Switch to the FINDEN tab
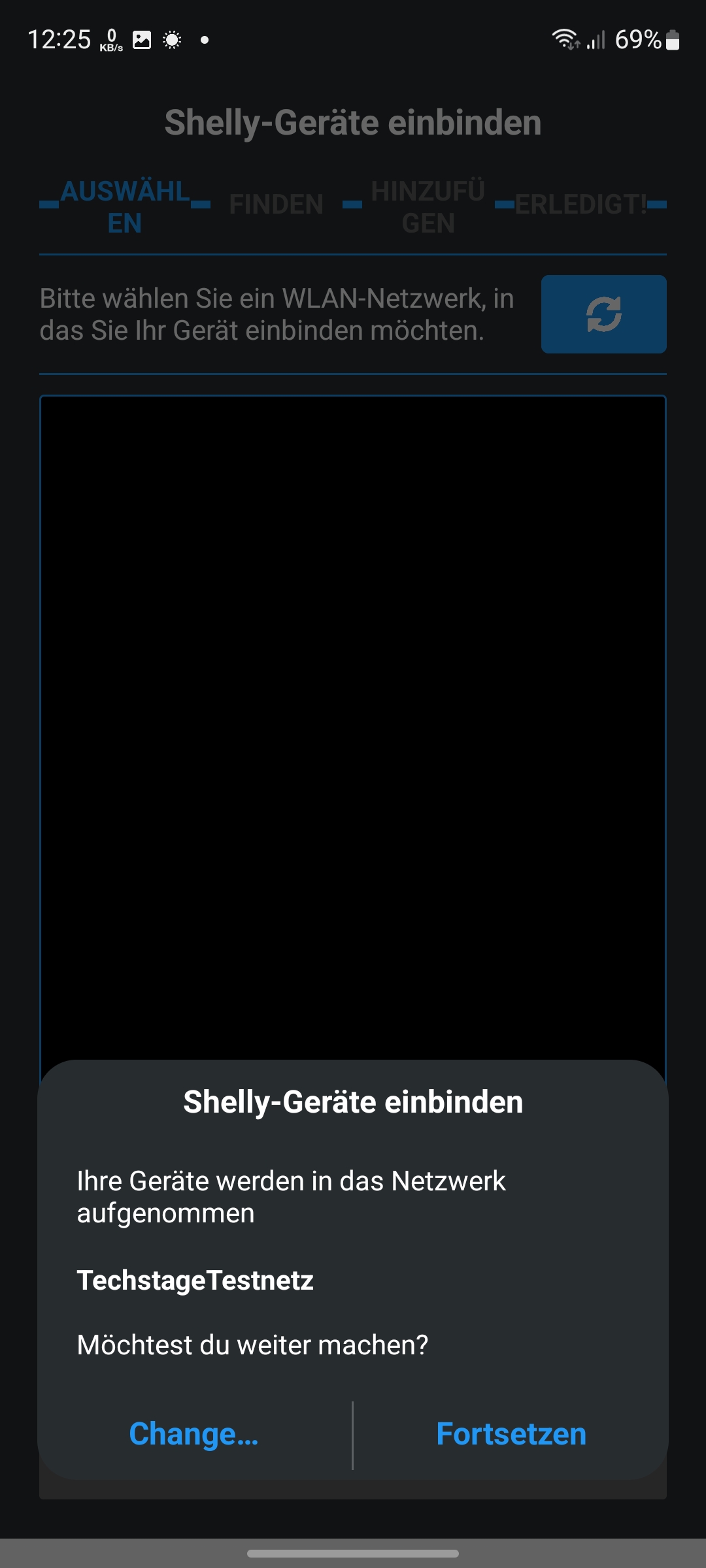This screenshot has height=1568, width=706. (275, 204)
